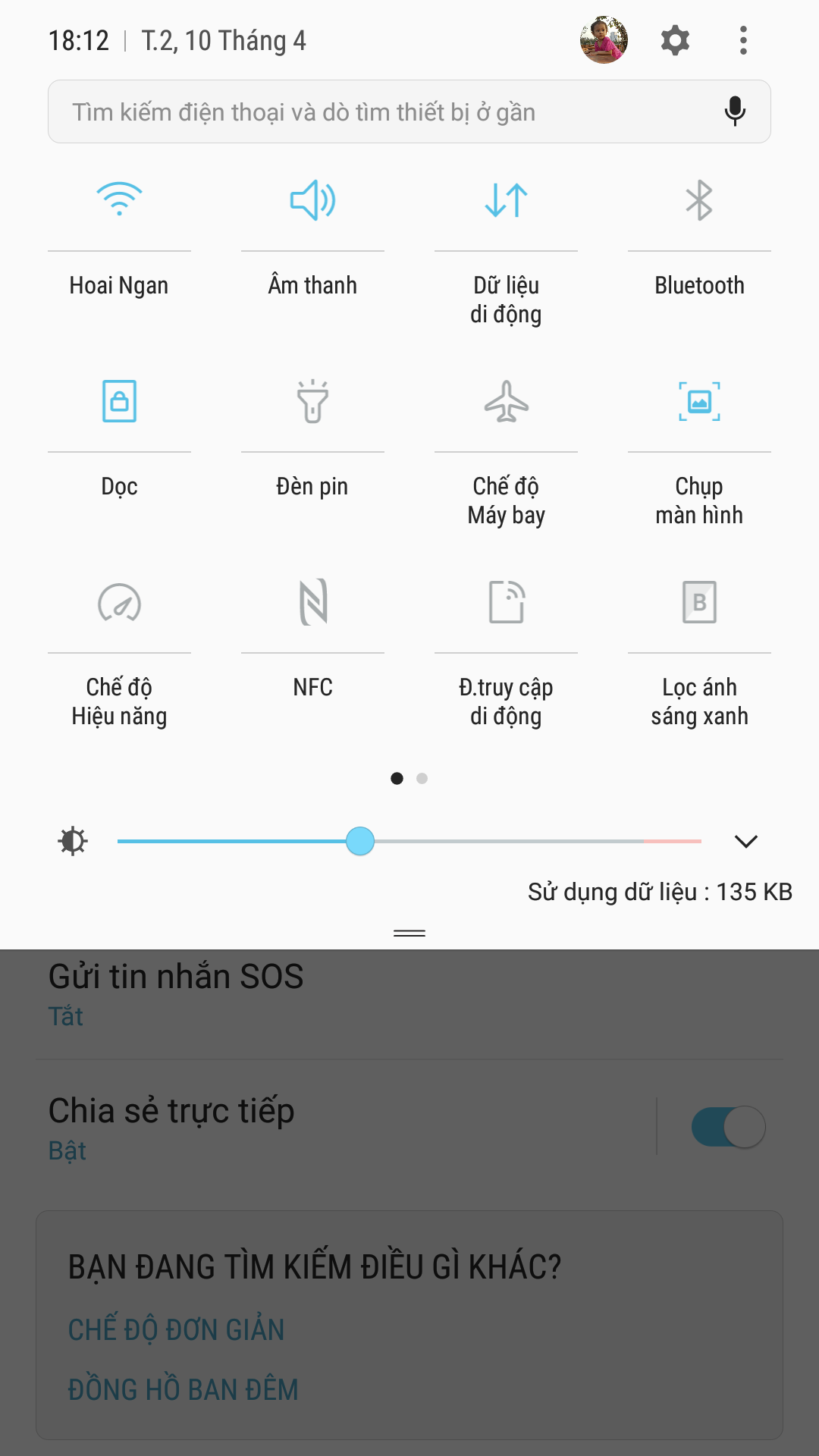
Task: Toggle the Dọc rotation lock tile
Action: pyautogui.click(x=119, y=401)
